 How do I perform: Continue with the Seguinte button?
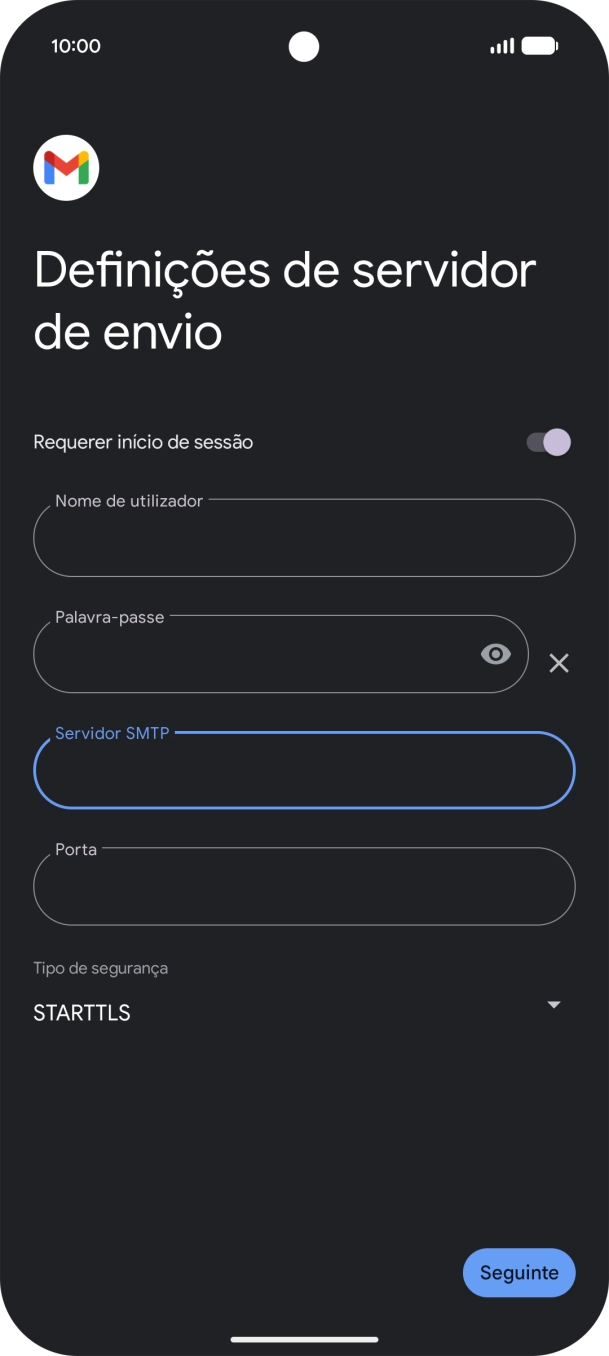519,1272
